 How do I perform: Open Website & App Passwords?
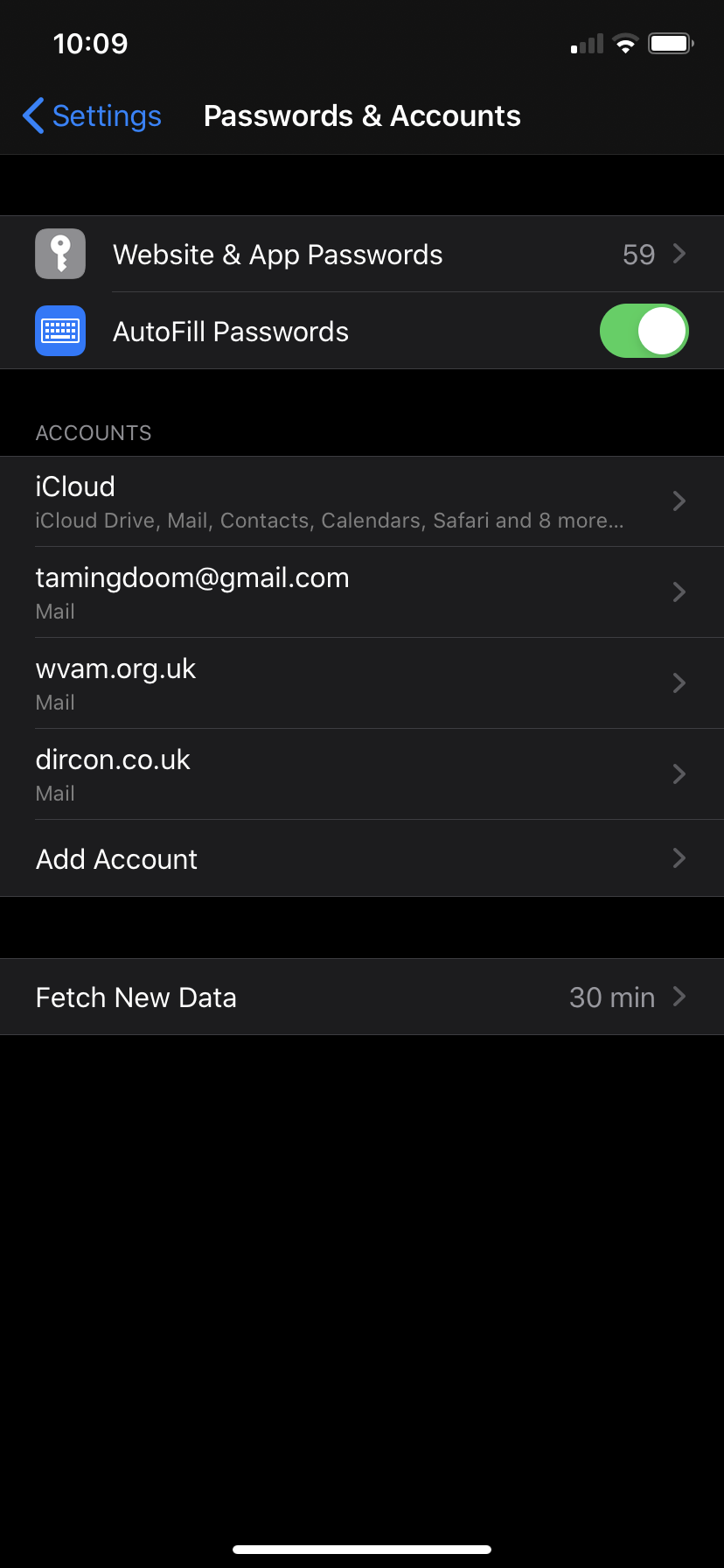pos(362,254)
